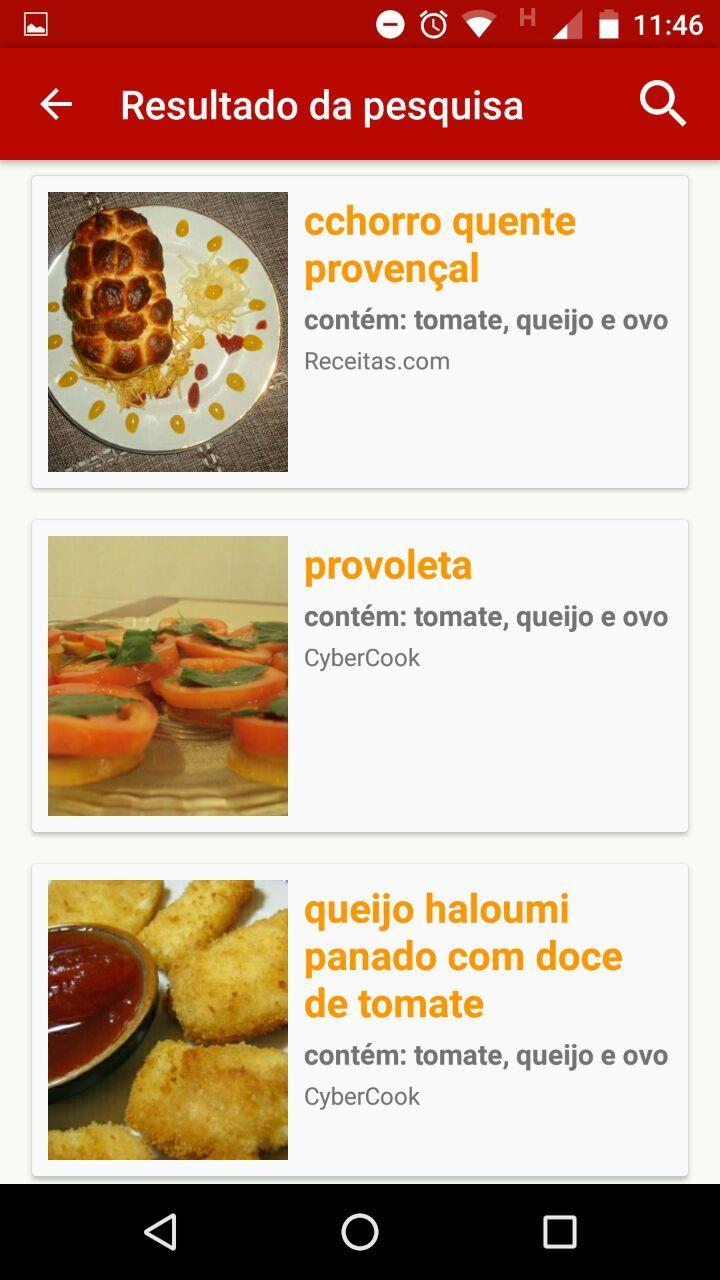The width and height of the screenshot is (720, 1280).
Task: Select the queijo haloumi panado recipe title
Action: point(463,956)
